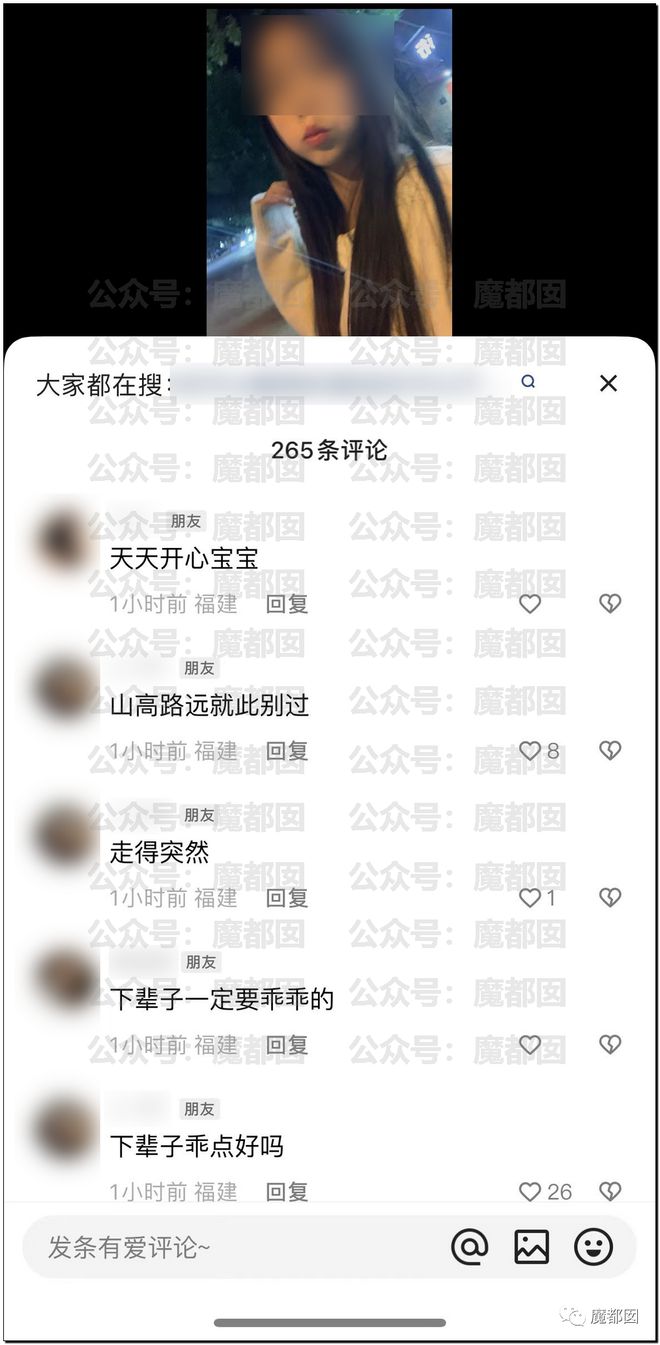Like the comment 走得突然
Image resolution: width=660 pixels, height=1345 pixels.
point(530,897)
